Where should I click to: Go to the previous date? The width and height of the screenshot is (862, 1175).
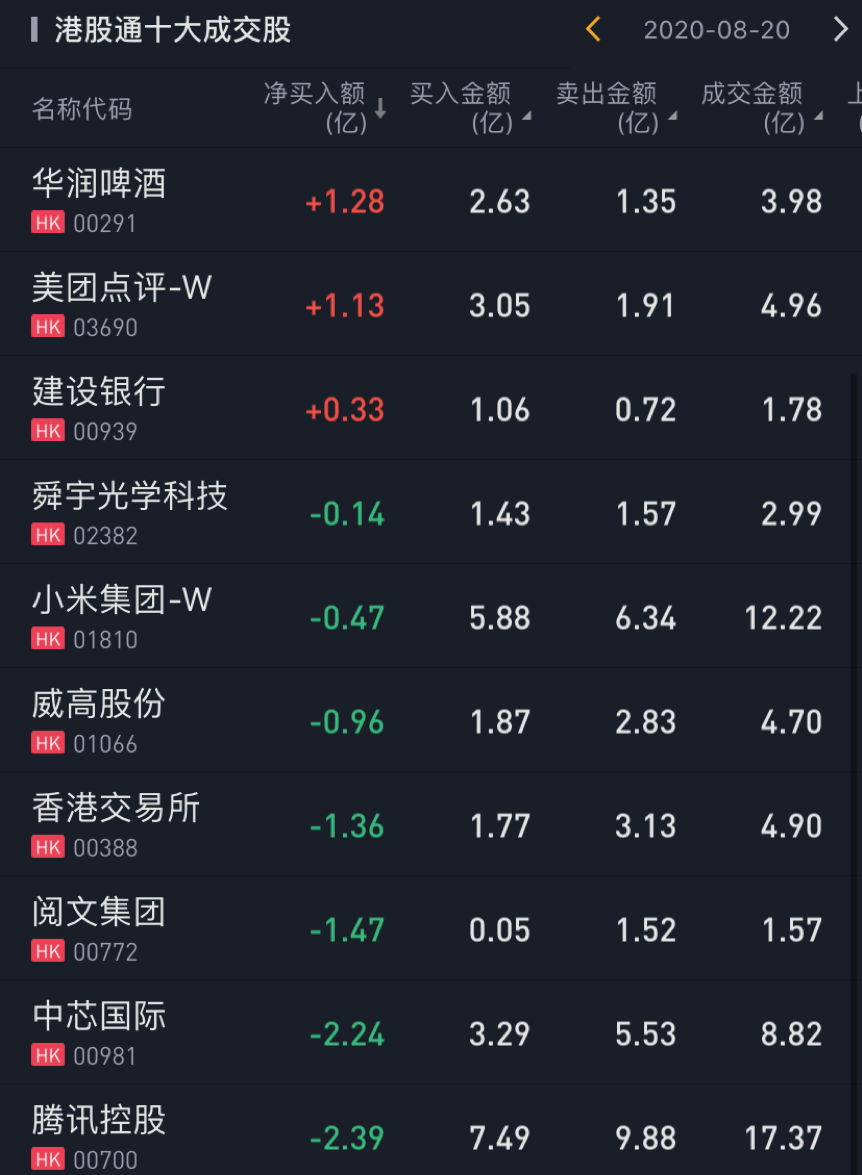click(593, 30)
